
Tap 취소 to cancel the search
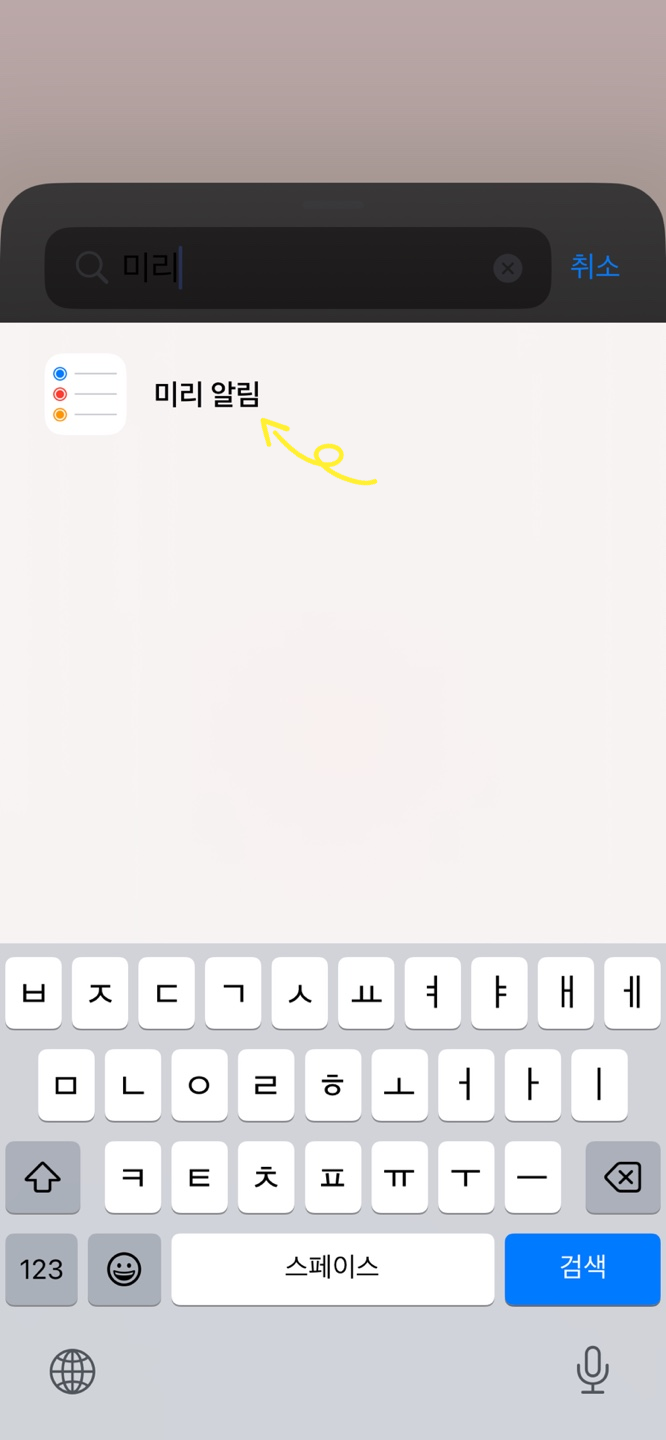595,267
